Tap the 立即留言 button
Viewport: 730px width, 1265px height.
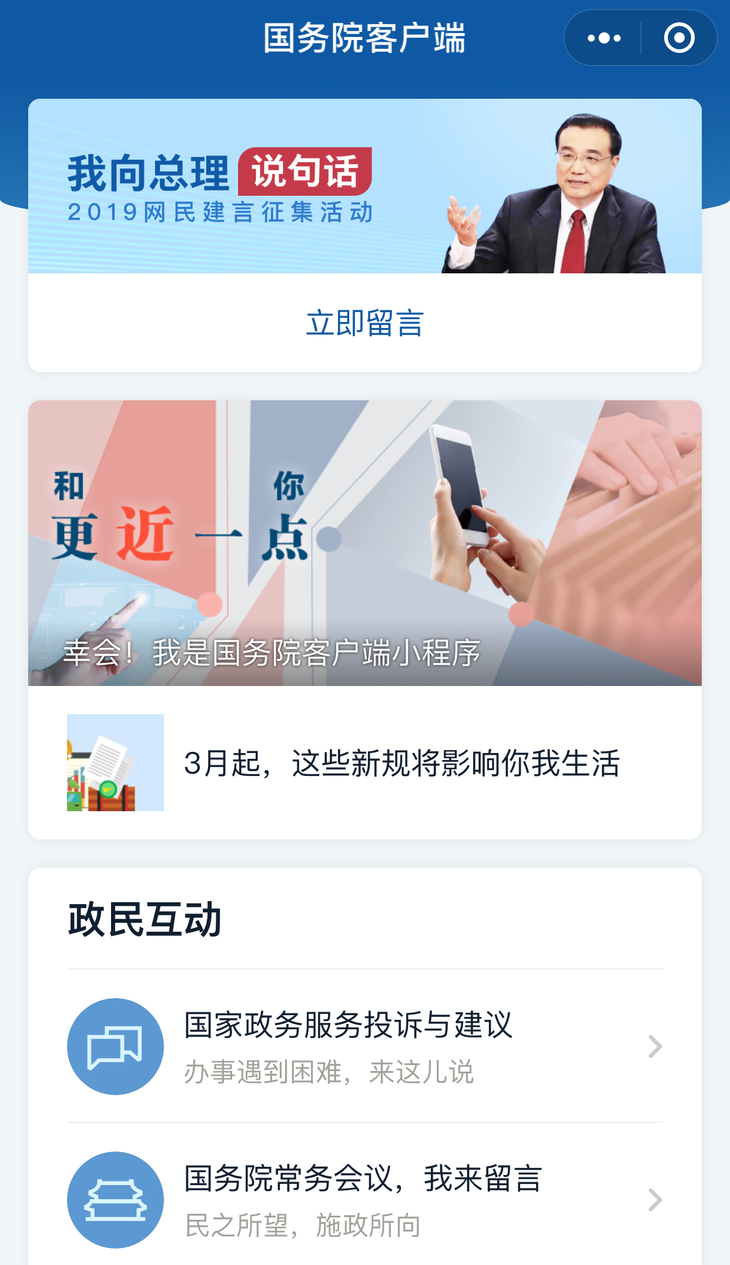click(364, 323)
